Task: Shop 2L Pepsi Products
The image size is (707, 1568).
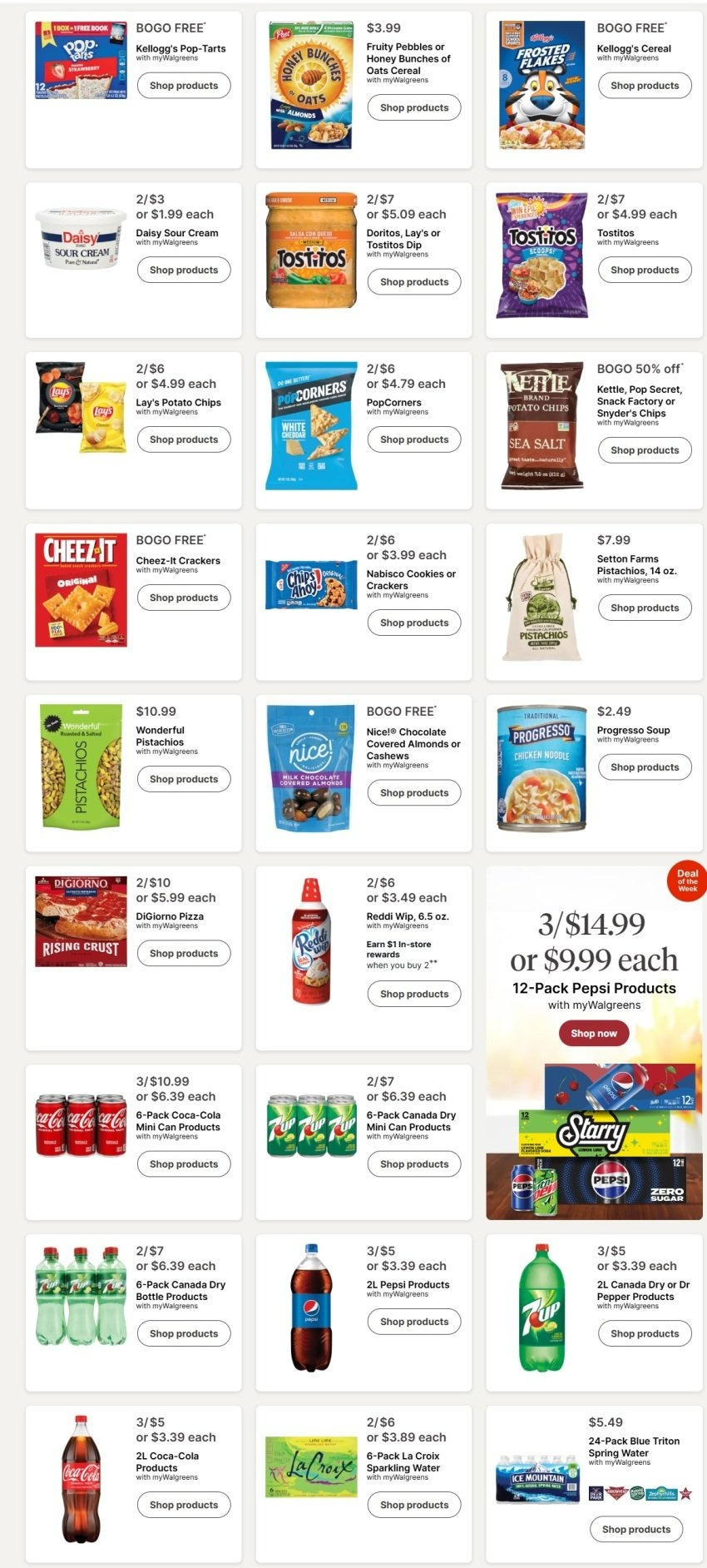Action: 414,1322
